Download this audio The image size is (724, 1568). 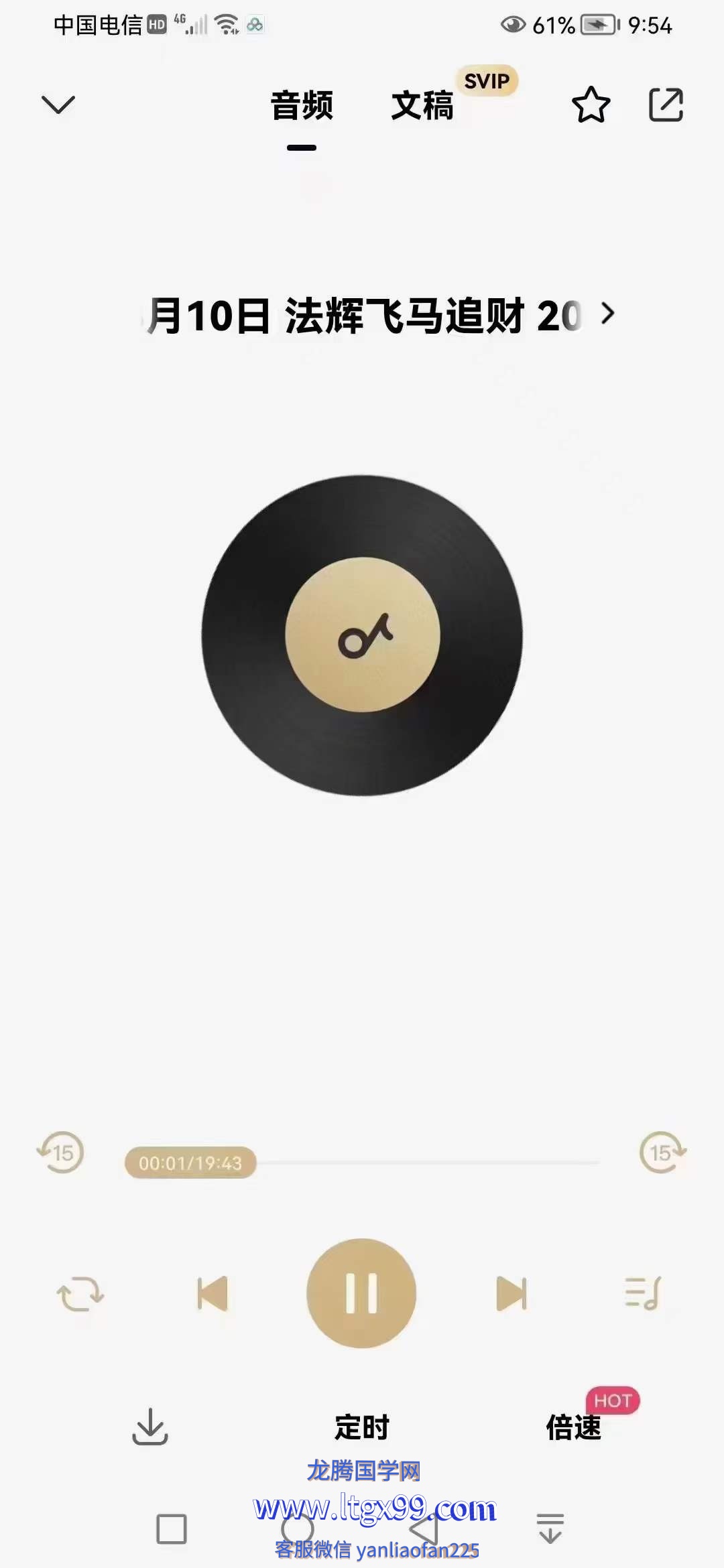149,1427
